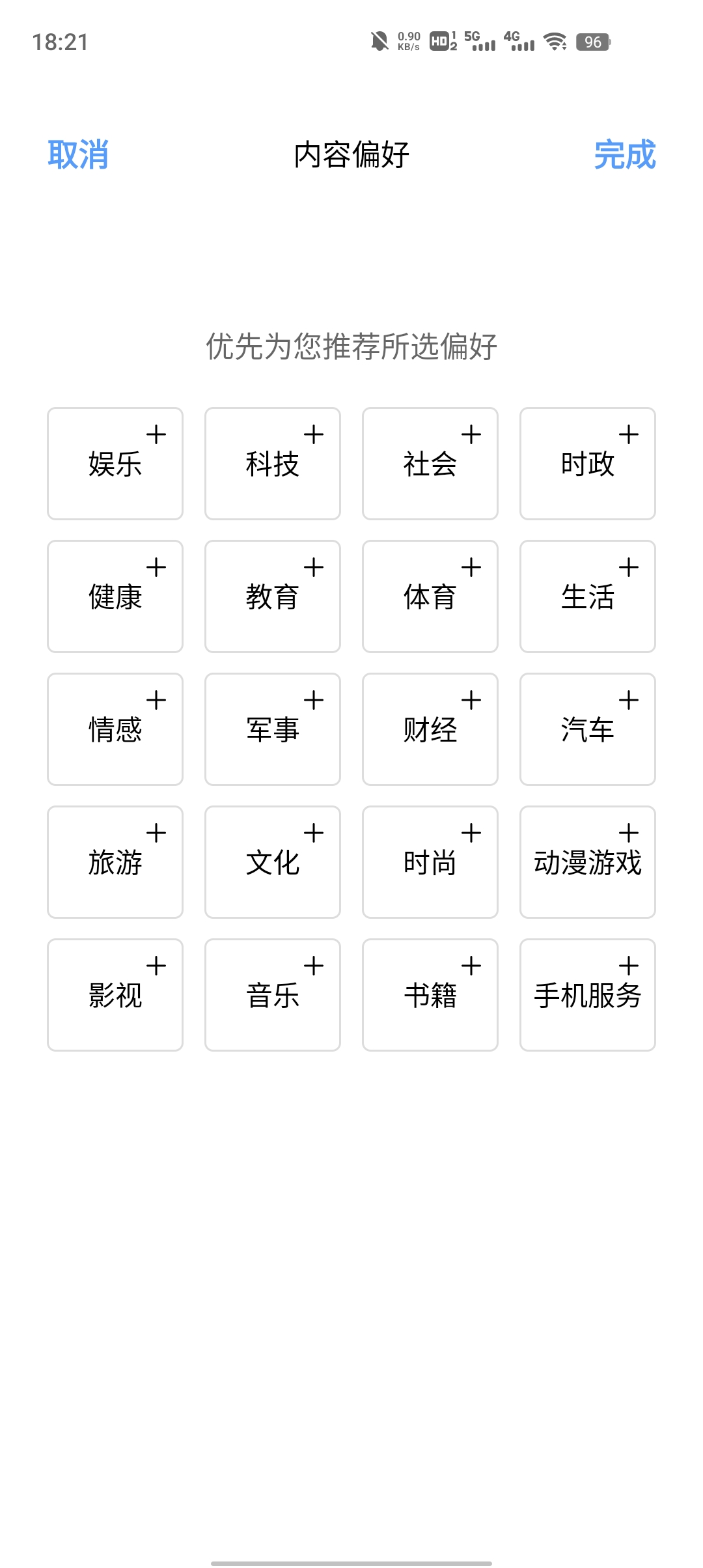Viewport: 703px width, 1568px height.
Task: Add 情感 to preferences
Action: click(x=115, y=729)
